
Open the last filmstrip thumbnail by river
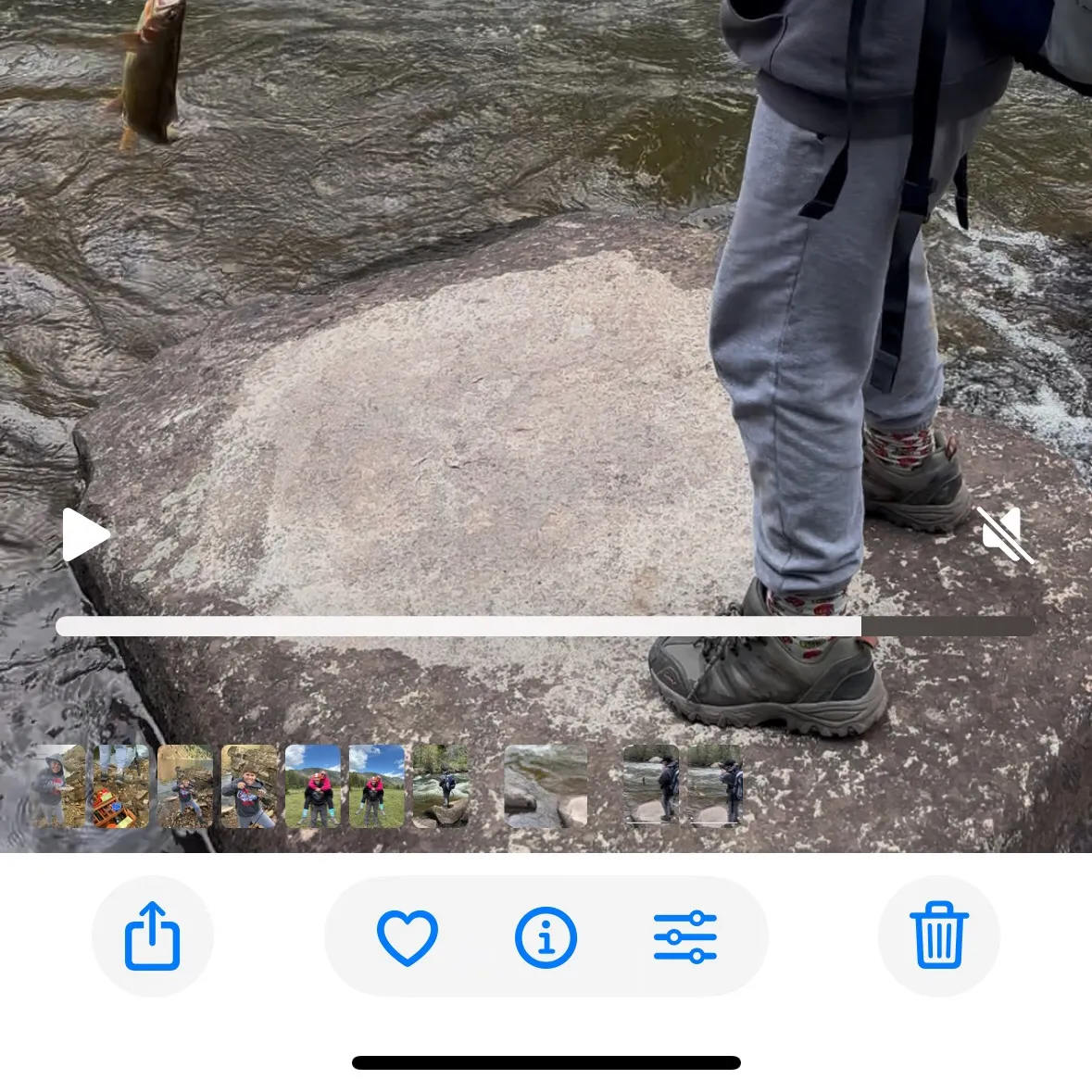[714, 786]
